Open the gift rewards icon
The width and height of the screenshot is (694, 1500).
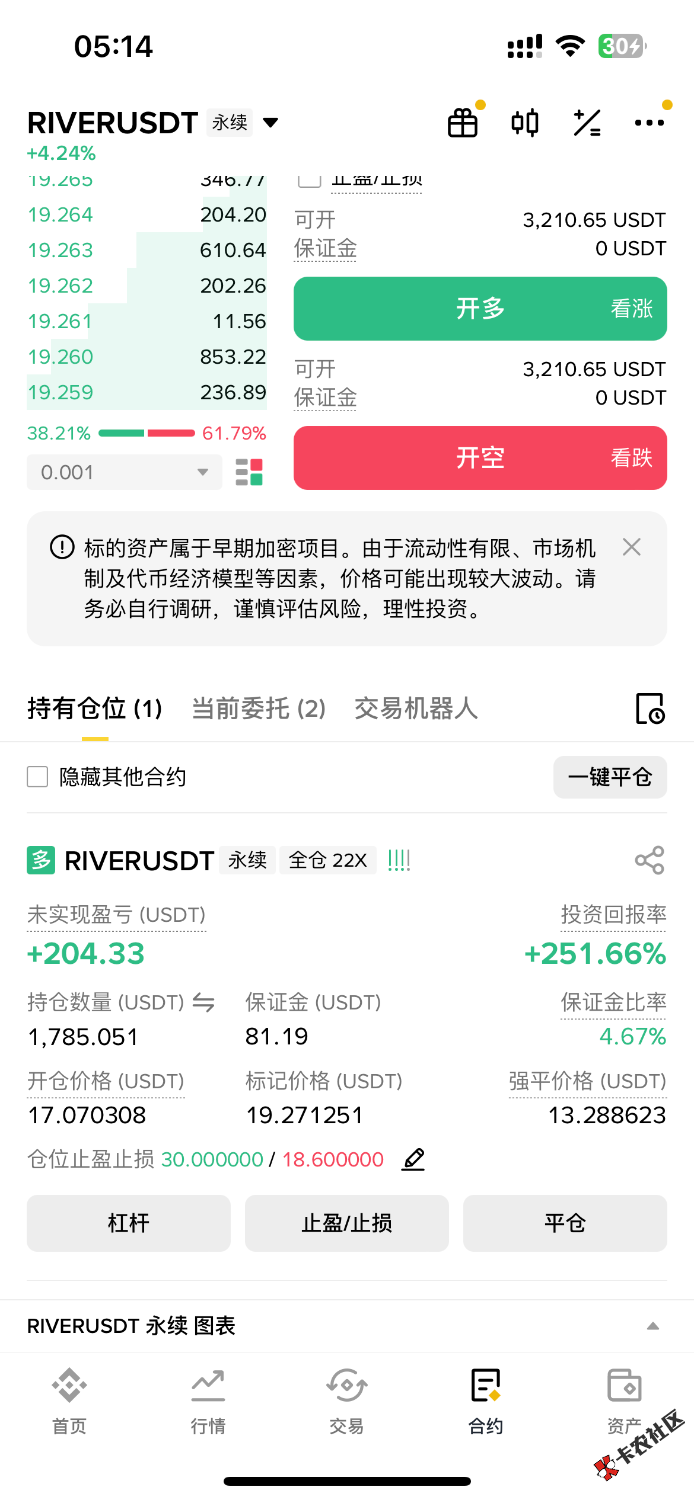tap(462, 123)
